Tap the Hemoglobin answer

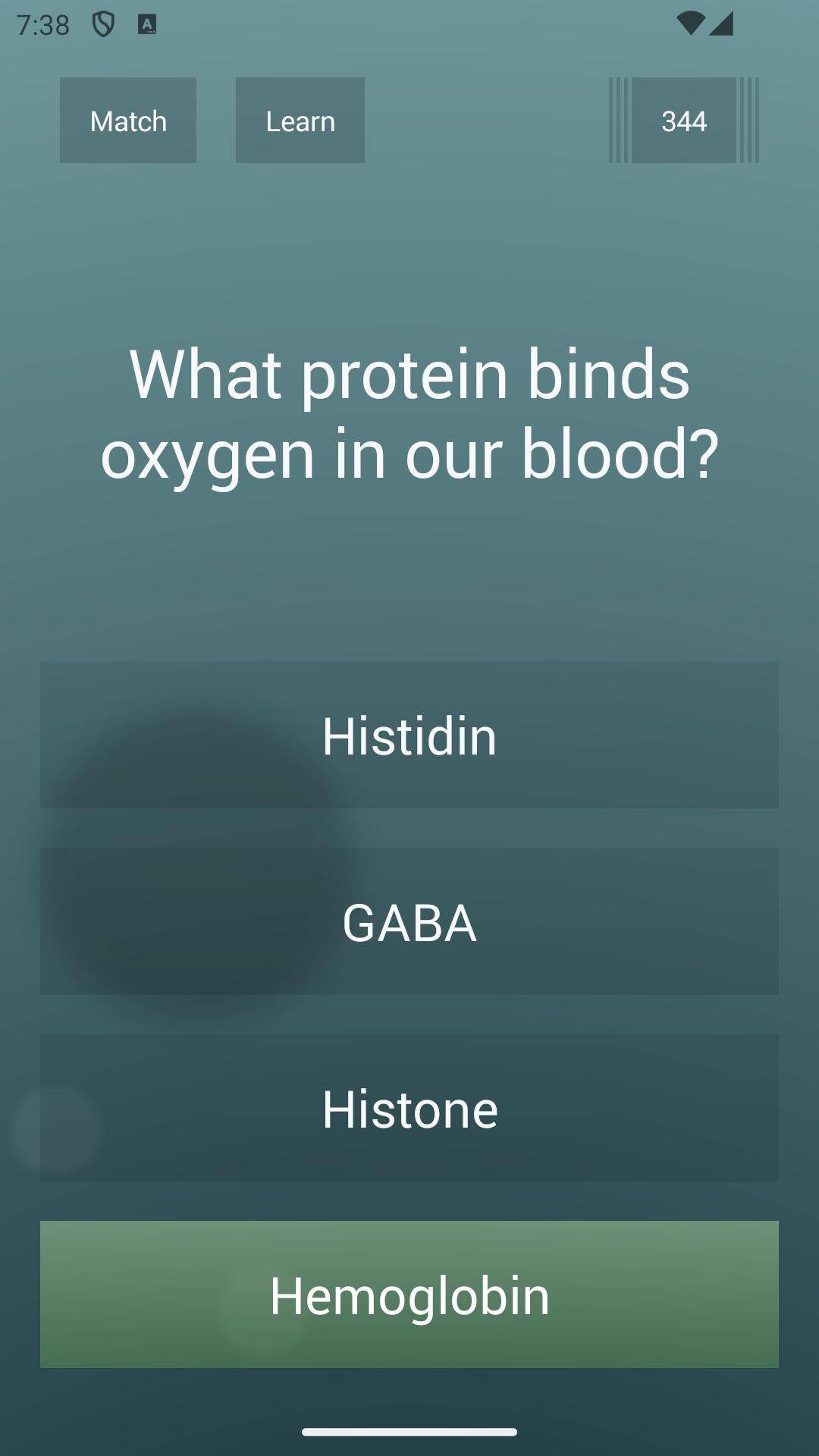(409, 1294)
